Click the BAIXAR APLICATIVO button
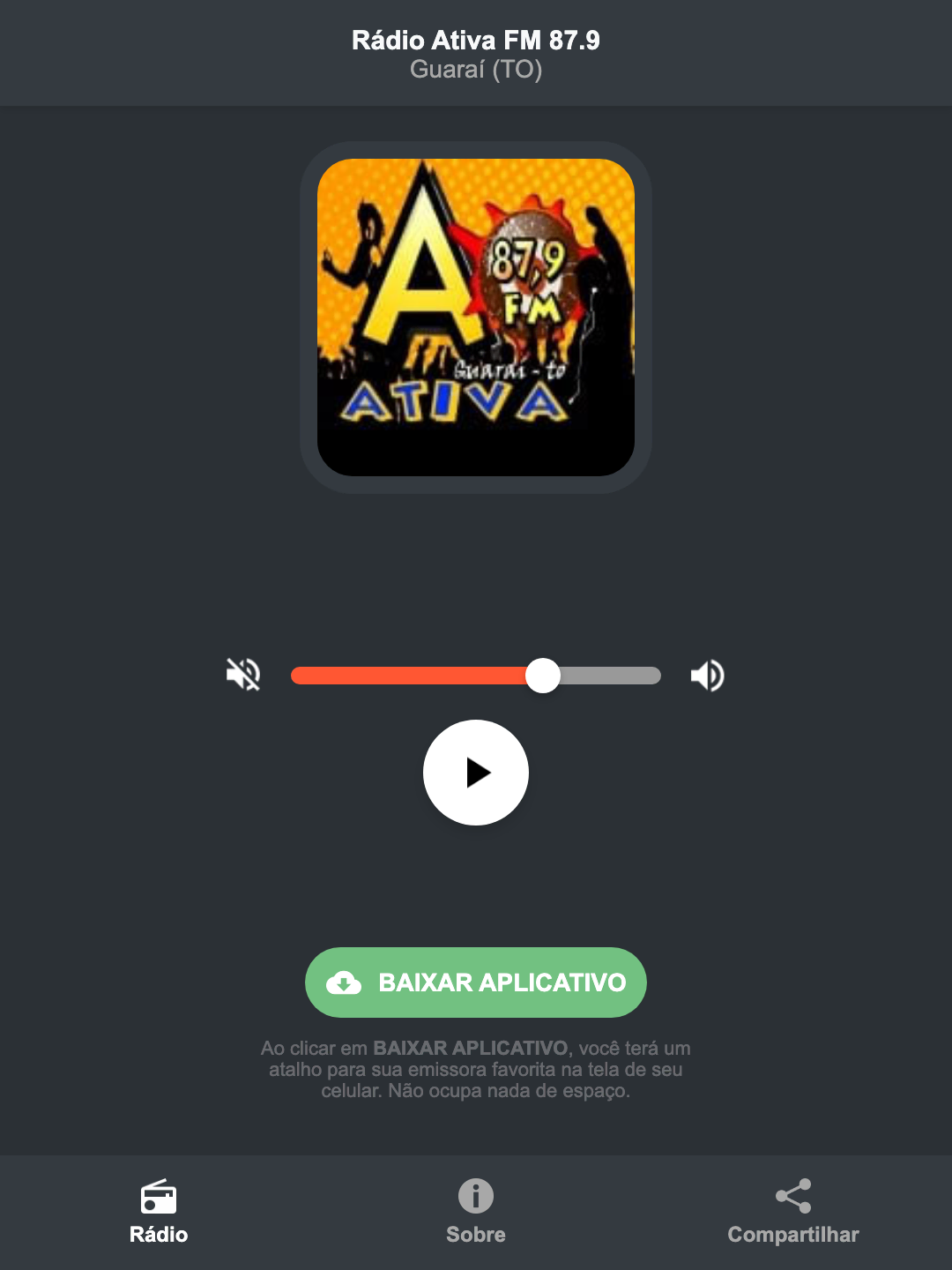The height and width of the screenshot is (1270, 952). pos(476,982)
